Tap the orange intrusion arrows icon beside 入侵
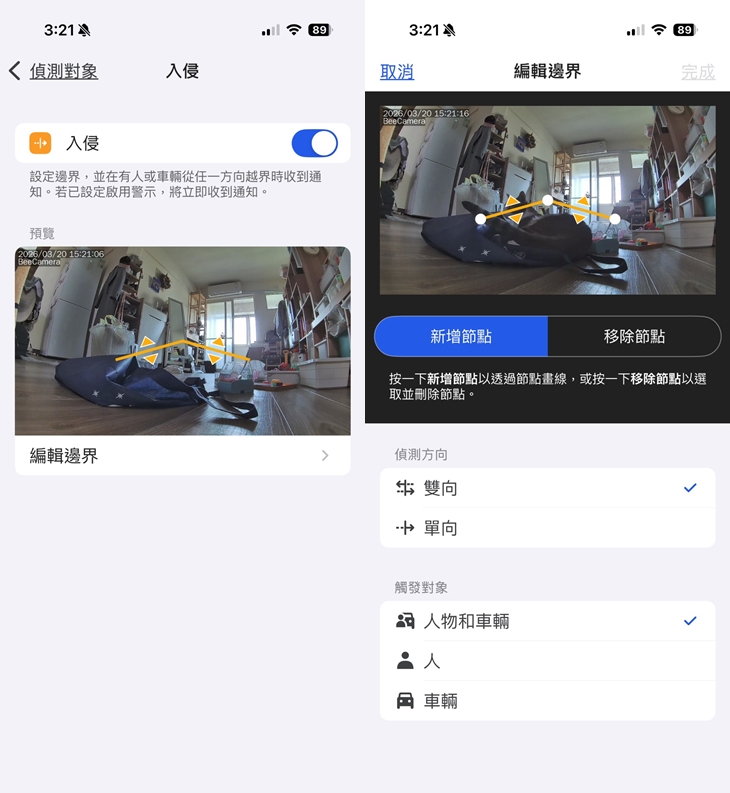 (39, 143)
